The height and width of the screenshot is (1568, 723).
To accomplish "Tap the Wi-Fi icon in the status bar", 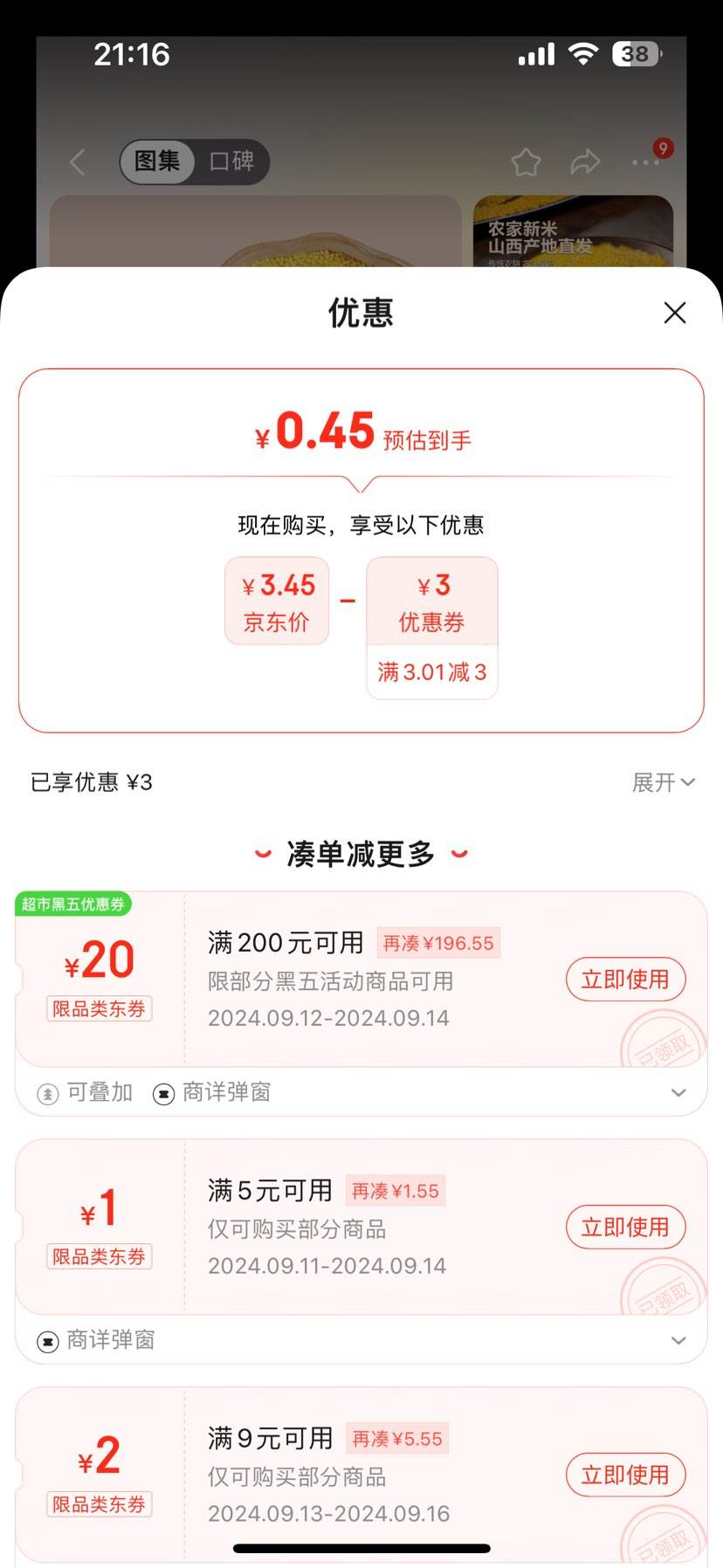I will click(x=584, y=53).
